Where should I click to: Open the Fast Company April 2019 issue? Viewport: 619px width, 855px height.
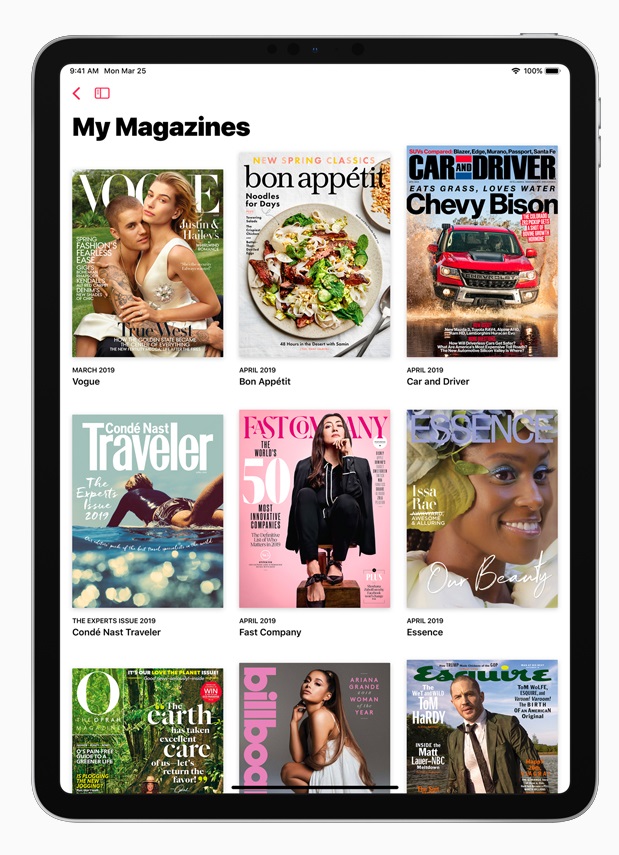click(314, 509)
